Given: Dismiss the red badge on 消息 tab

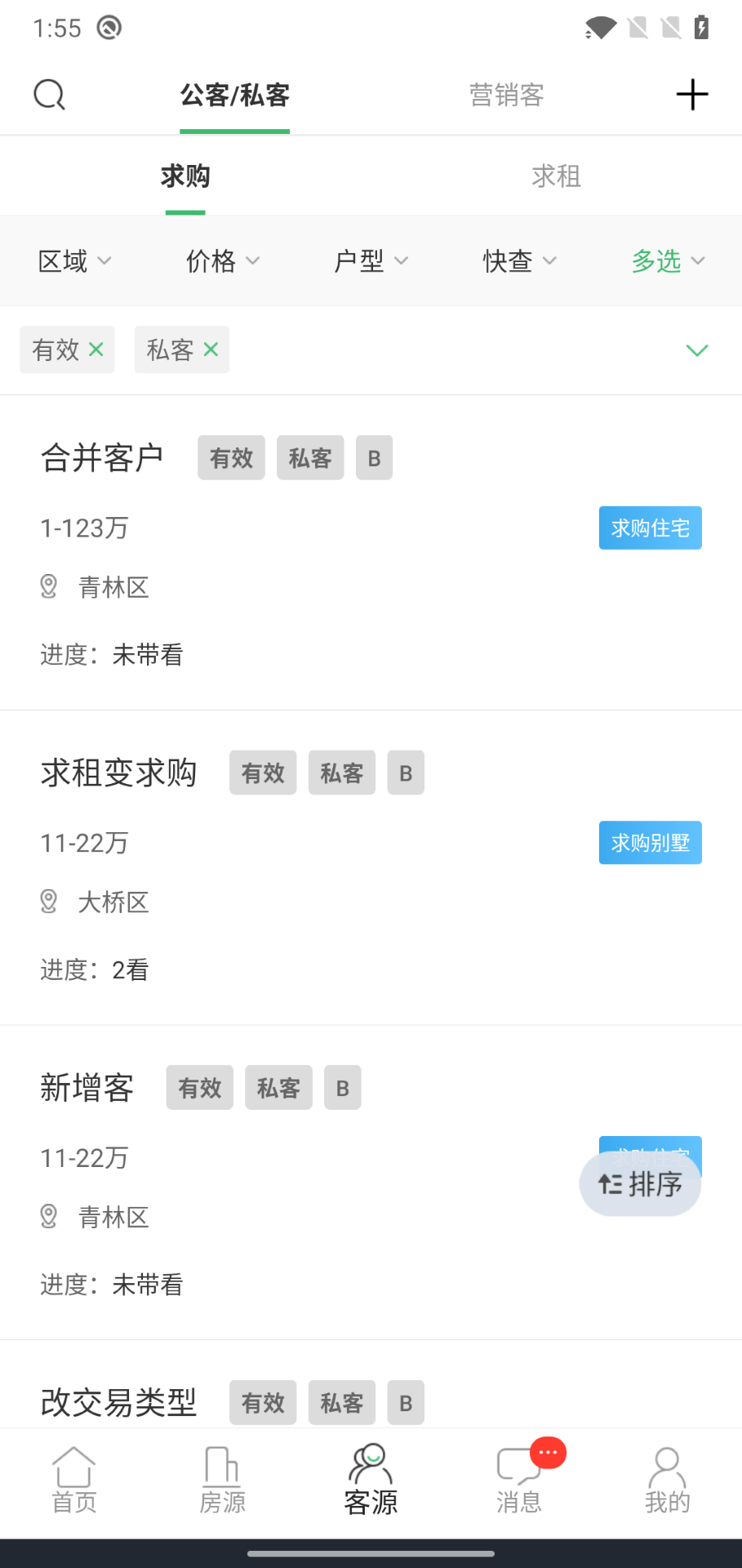Looking at the screenshot, I should (x=546, y=1453).
